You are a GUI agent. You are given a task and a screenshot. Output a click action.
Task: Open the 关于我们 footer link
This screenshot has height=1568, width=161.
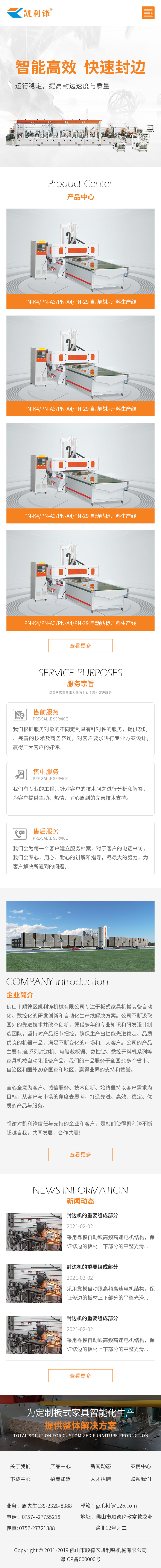point(20,1466)
